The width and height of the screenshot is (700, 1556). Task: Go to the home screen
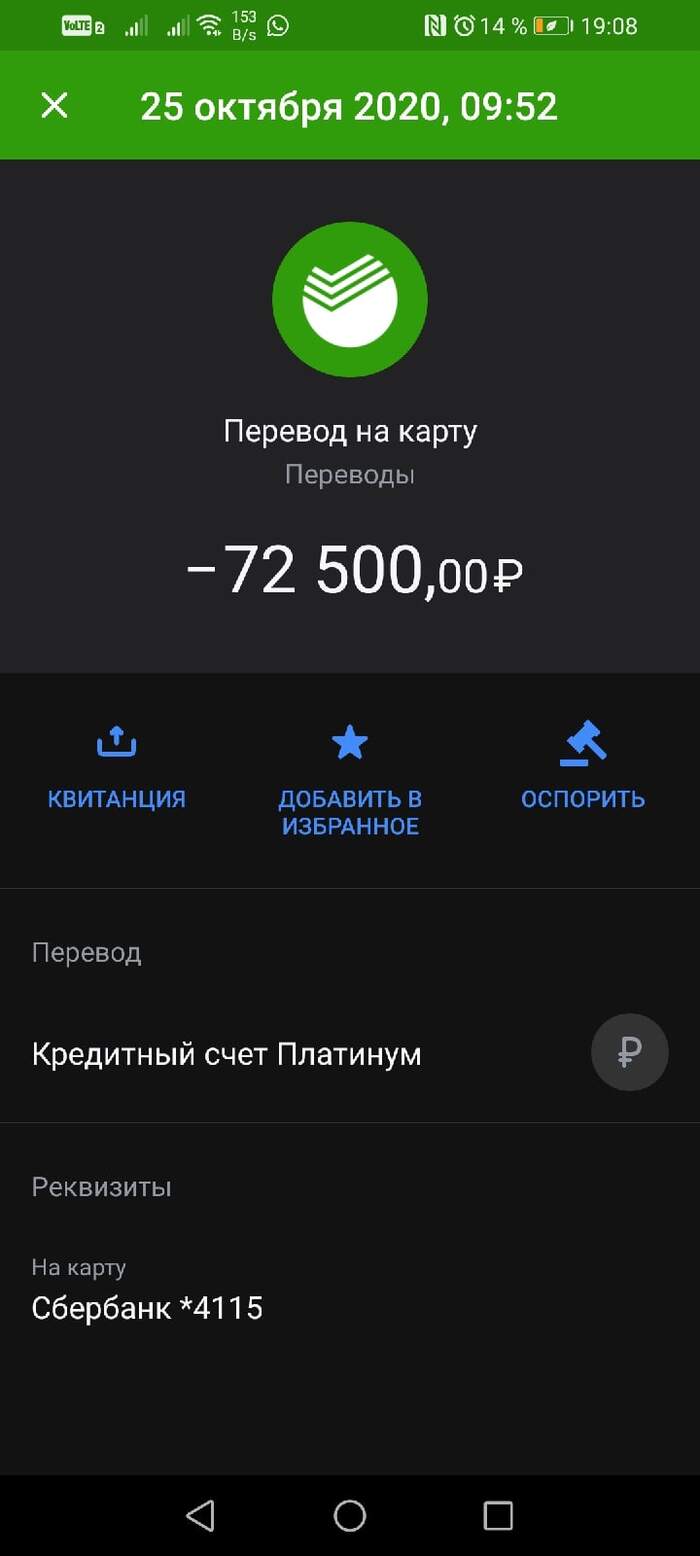[x=350, y=1515]
